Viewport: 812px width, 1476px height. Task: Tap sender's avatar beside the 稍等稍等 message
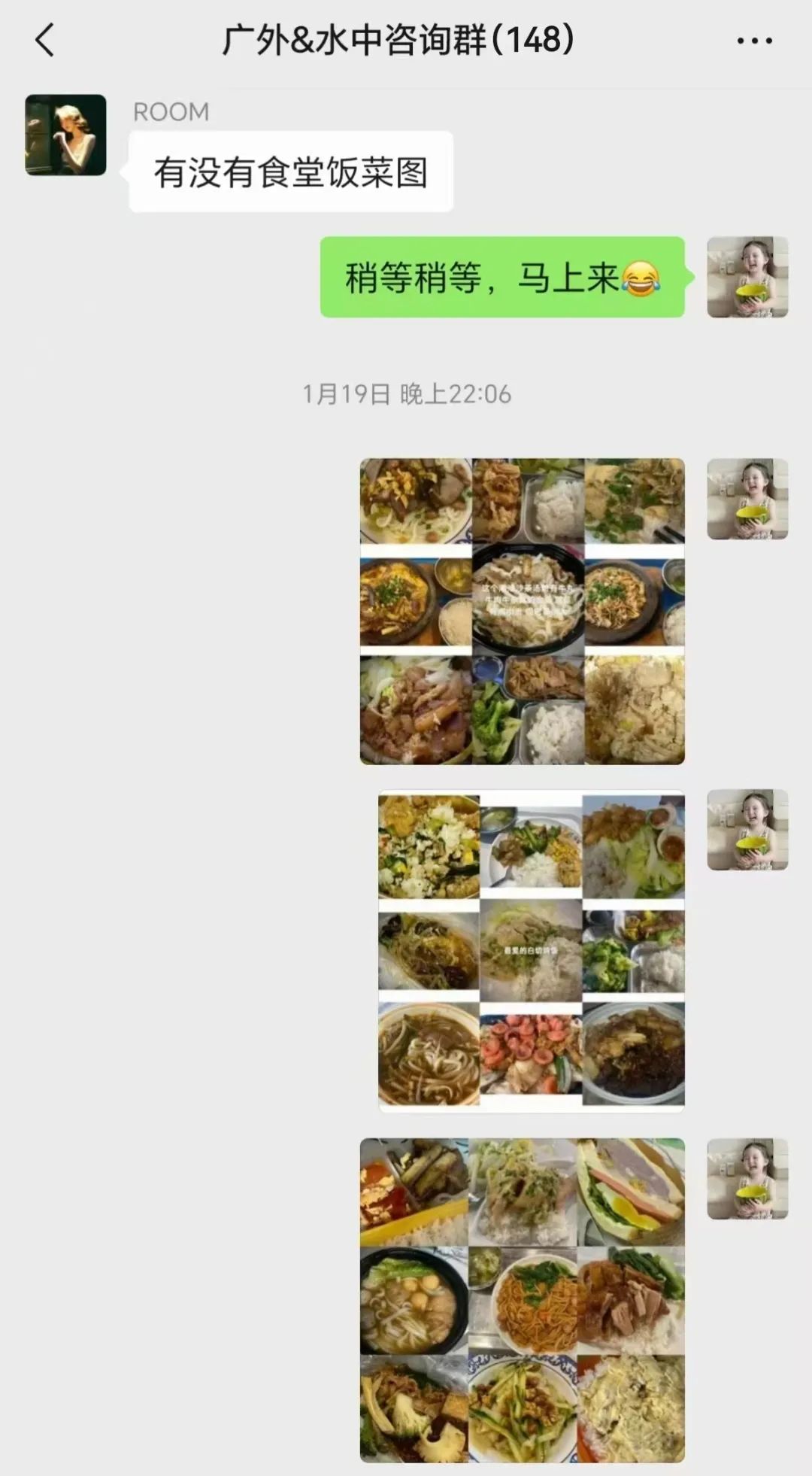pos(747,277)
